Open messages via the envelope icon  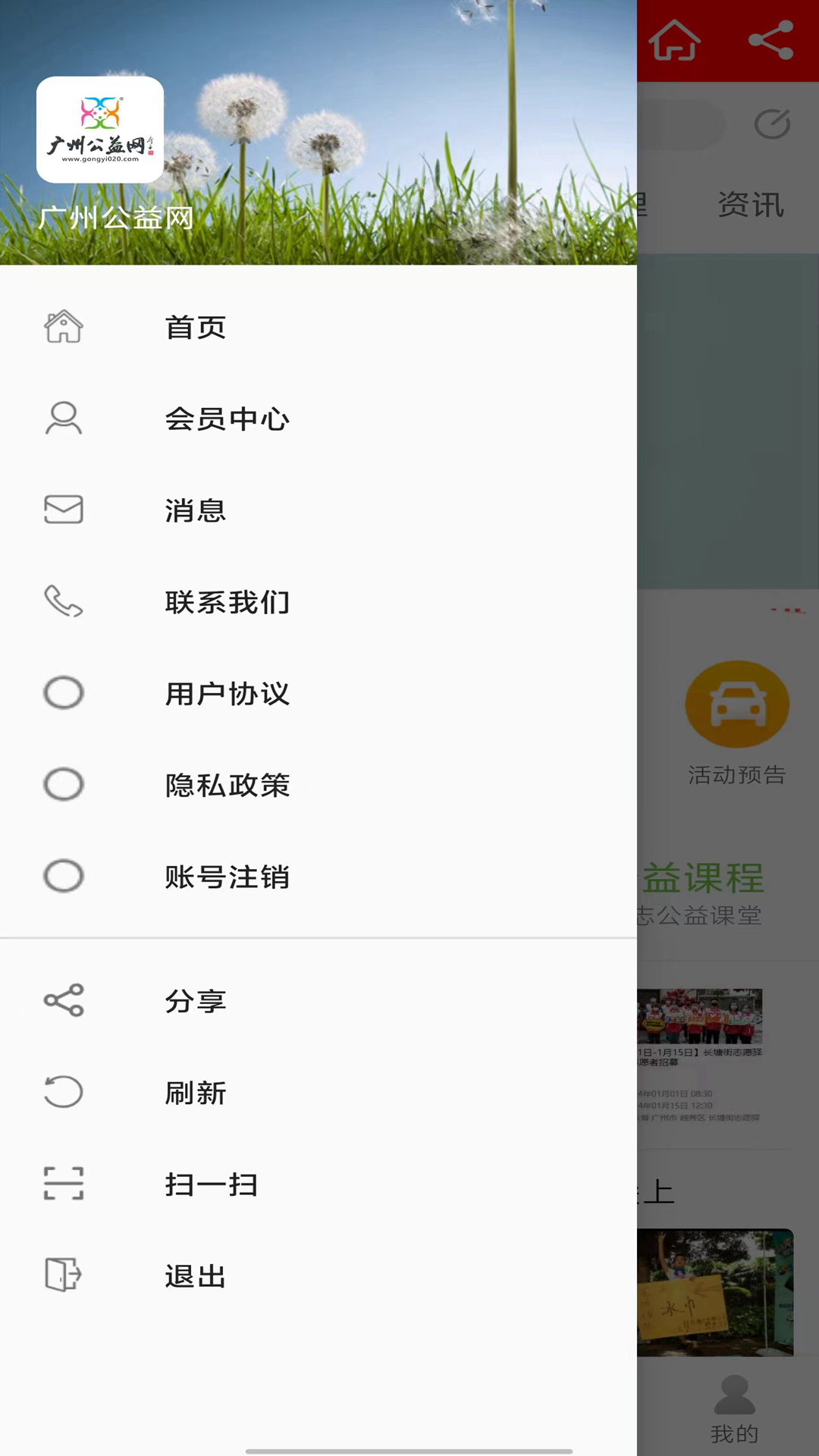pos(64,510)
